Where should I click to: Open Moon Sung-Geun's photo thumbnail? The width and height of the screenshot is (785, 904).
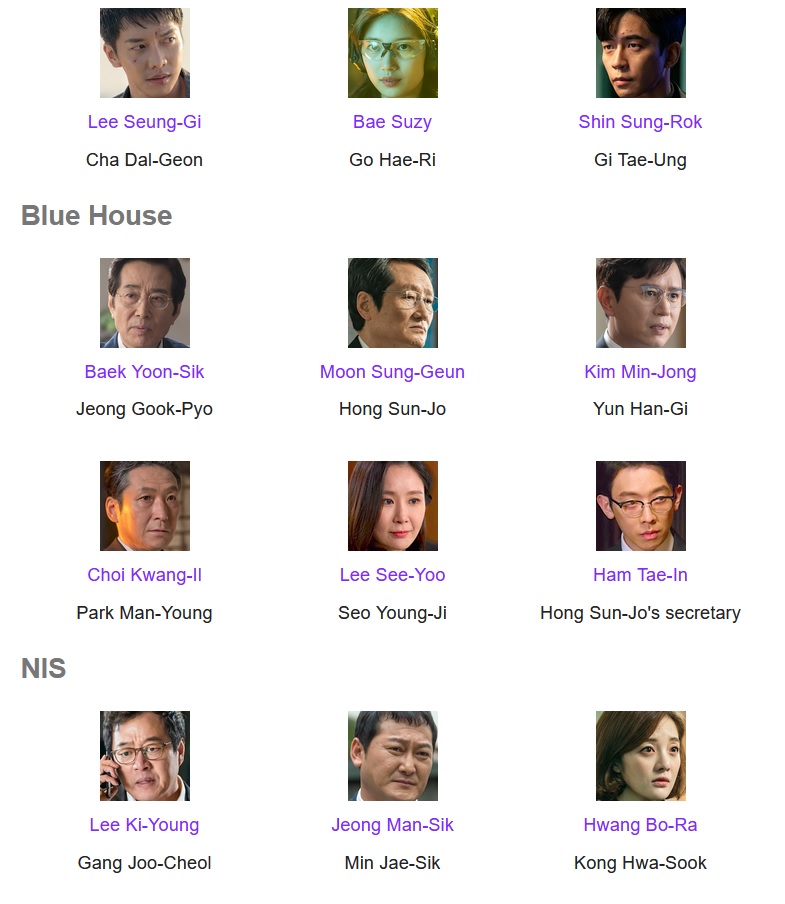[392, 303]
